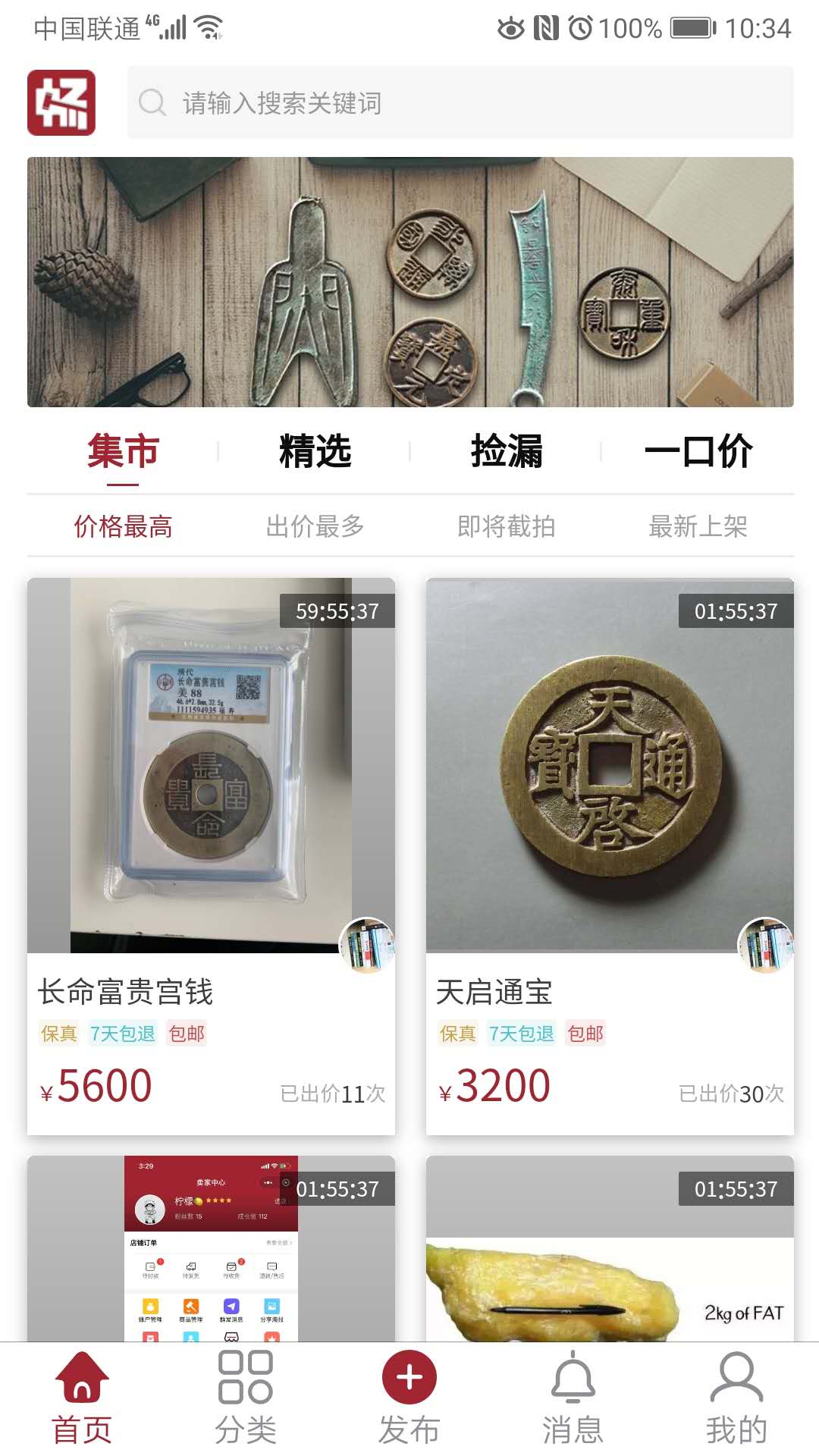Switch to the 捡漏 tab
Image resolution: width=819 pixels, height=1456 pixels.
(x=506, y=451)
